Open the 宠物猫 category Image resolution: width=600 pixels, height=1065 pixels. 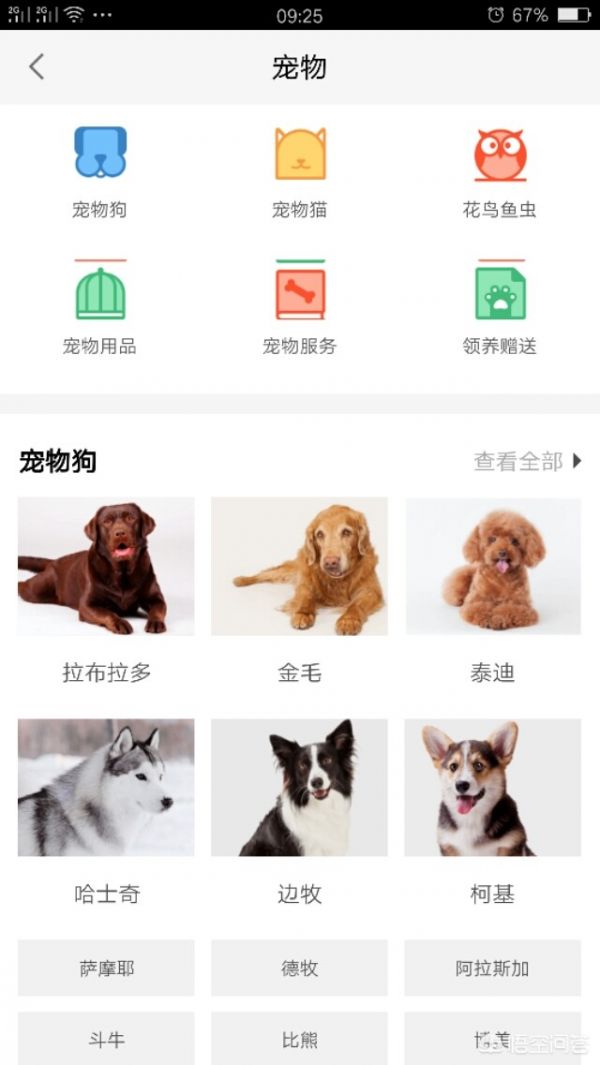(300, 170)
